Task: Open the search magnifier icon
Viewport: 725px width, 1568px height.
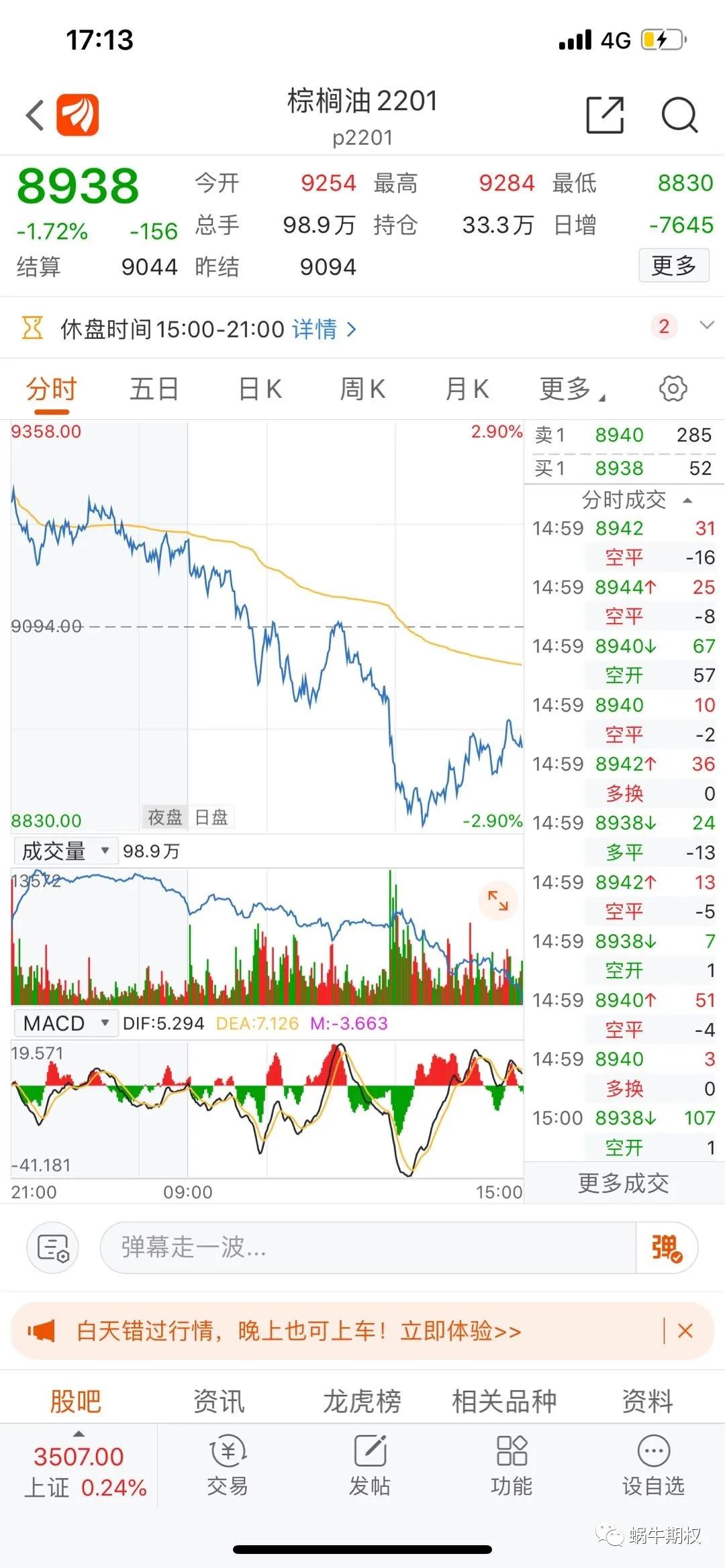Action: (679, 115)
